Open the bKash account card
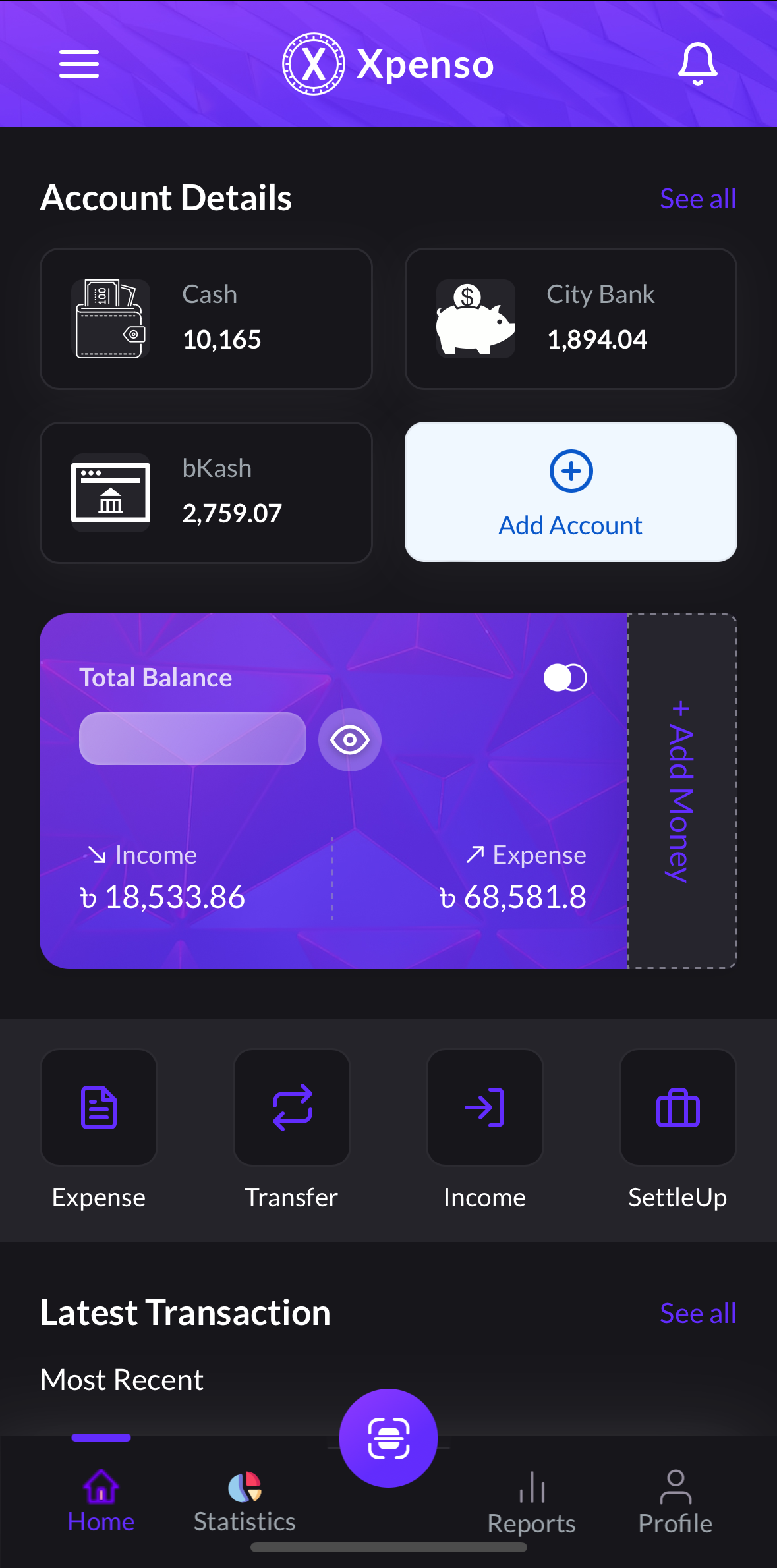The image size is (777, 1568). pyautogui.click(x=206, y=493)
